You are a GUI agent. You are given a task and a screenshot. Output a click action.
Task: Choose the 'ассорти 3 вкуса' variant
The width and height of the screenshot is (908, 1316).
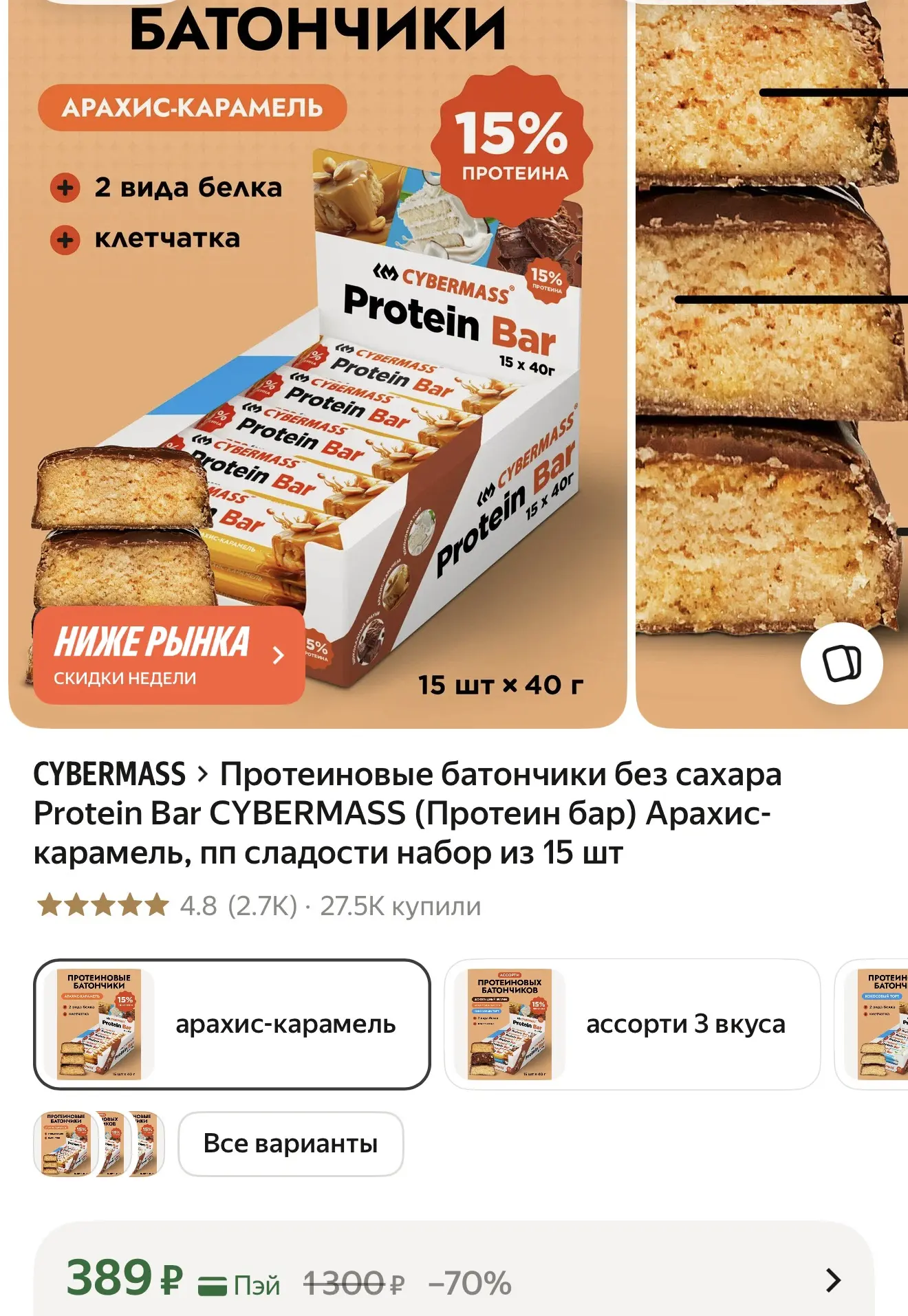tap(632, 1024)
